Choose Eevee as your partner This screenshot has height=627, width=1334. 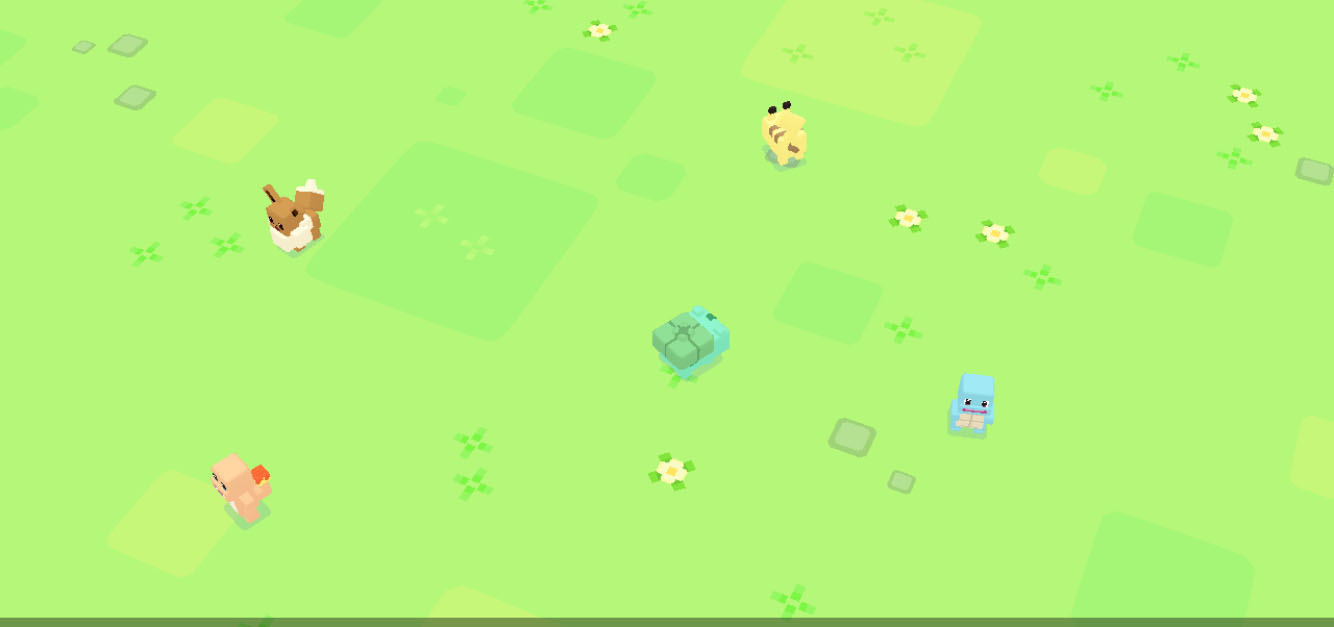coord(293,217)
